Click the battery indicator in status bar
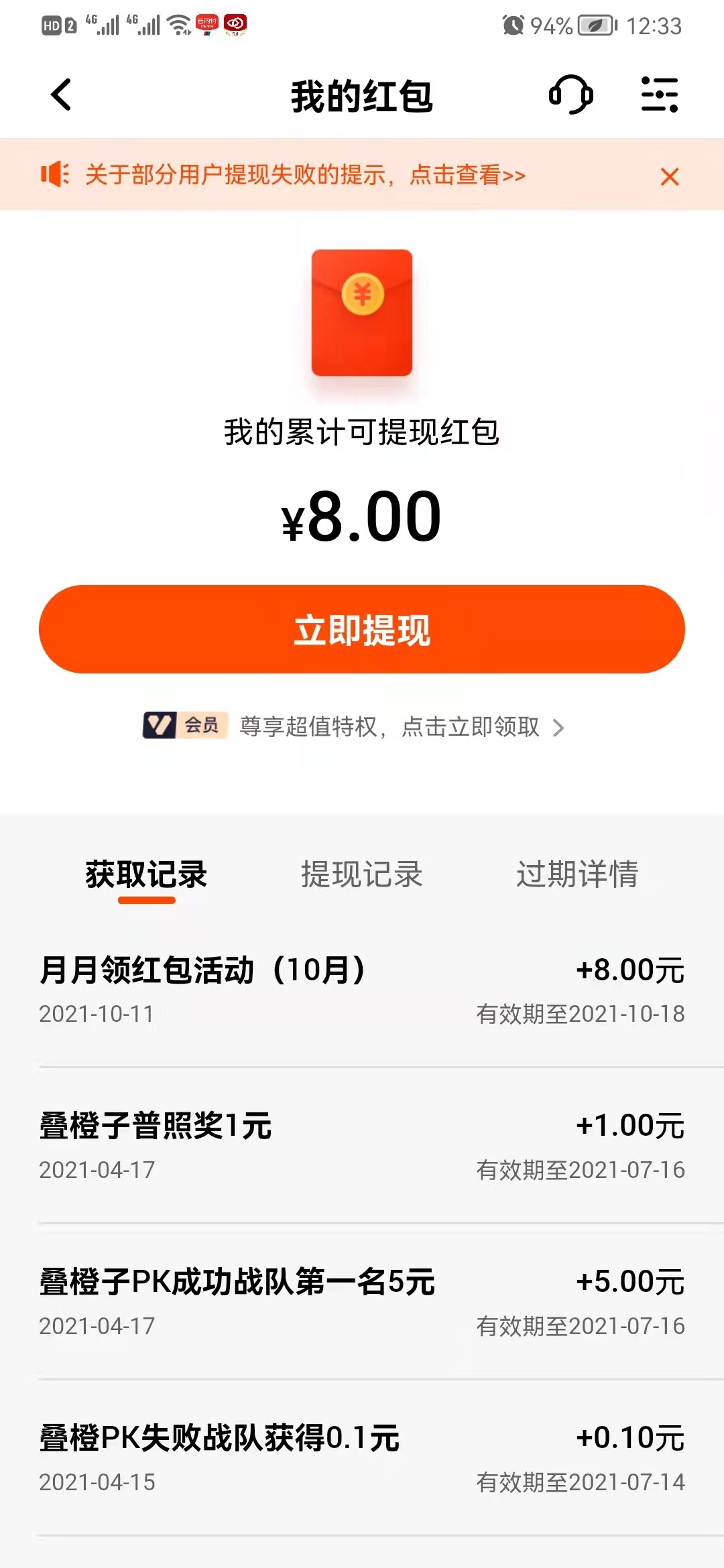The width and height of the screenshot is (724, 1568). coord(595,24)
